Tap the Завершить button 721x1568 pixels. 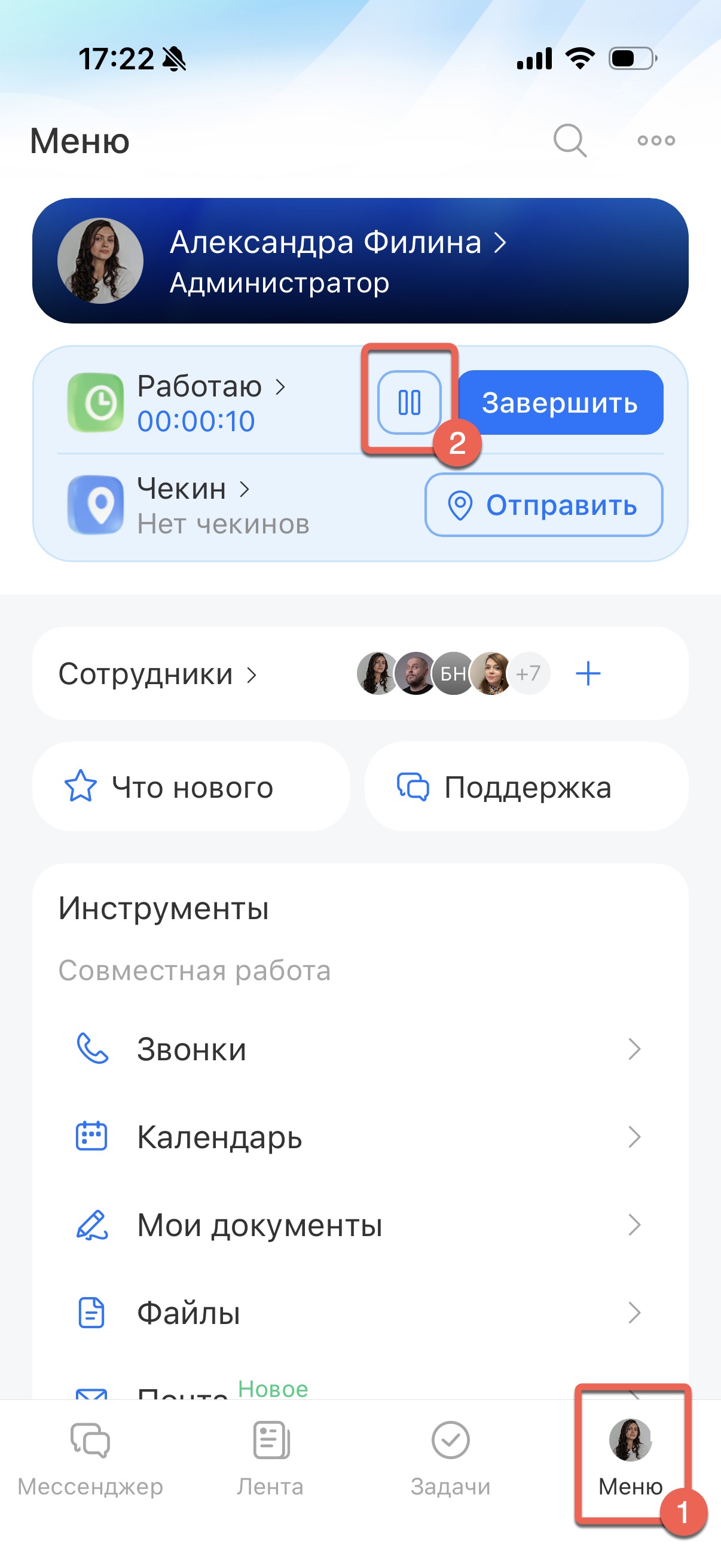(560, 402)
